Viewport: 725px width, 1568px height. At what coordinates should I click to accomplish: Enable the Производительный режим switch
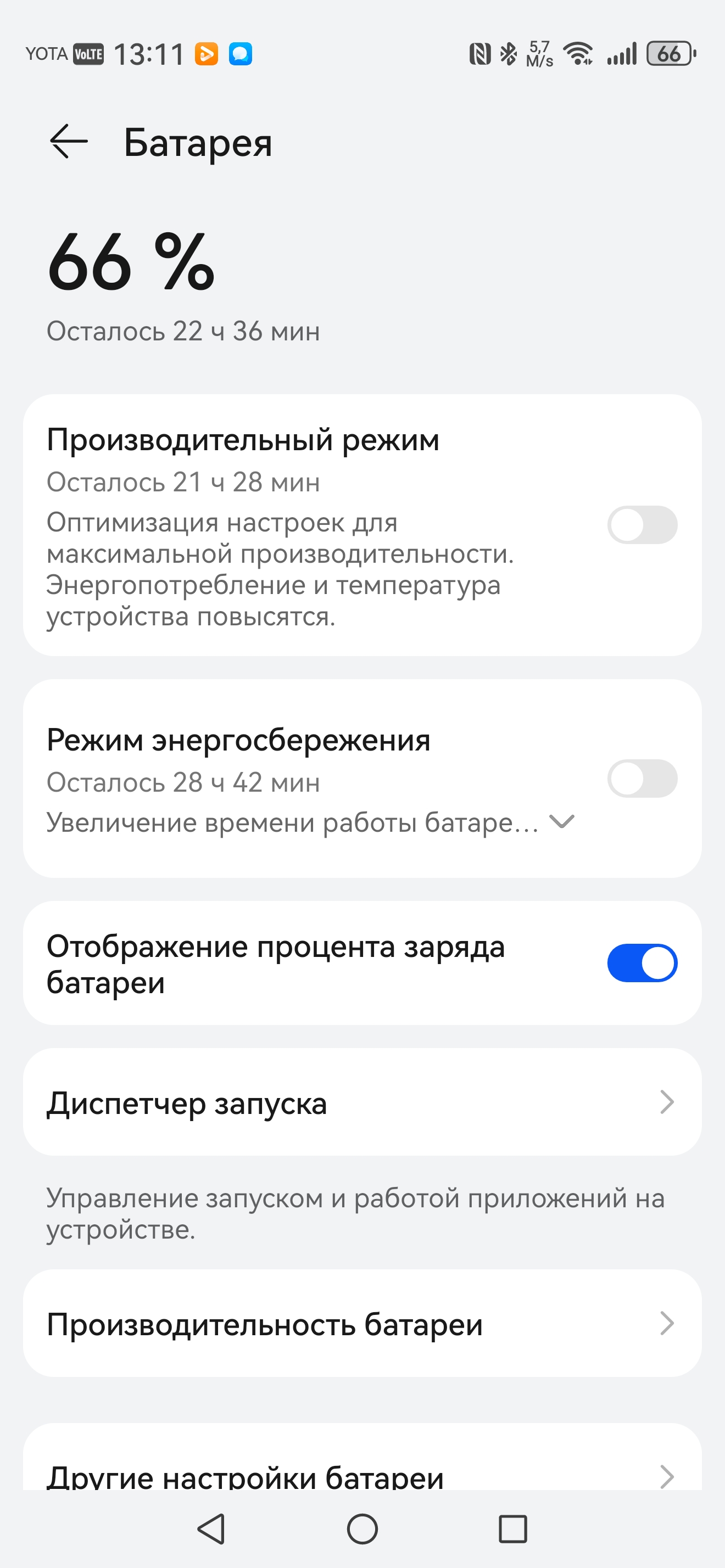pyautogui.click(x=642, y=525)
